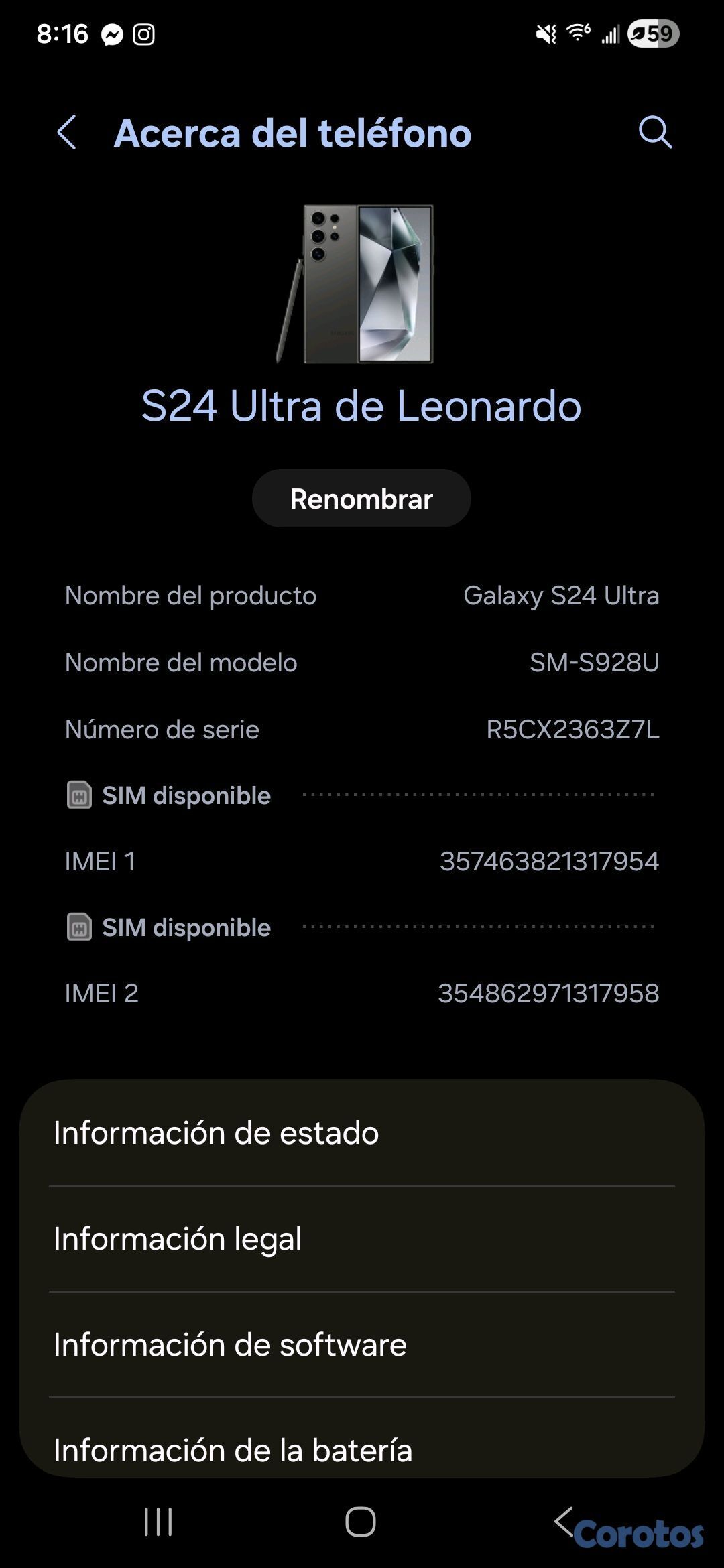The width and height of the screenshot is (724, 1568).
Task: Open recent apps from navigation bar
Action: [158, 1521]
